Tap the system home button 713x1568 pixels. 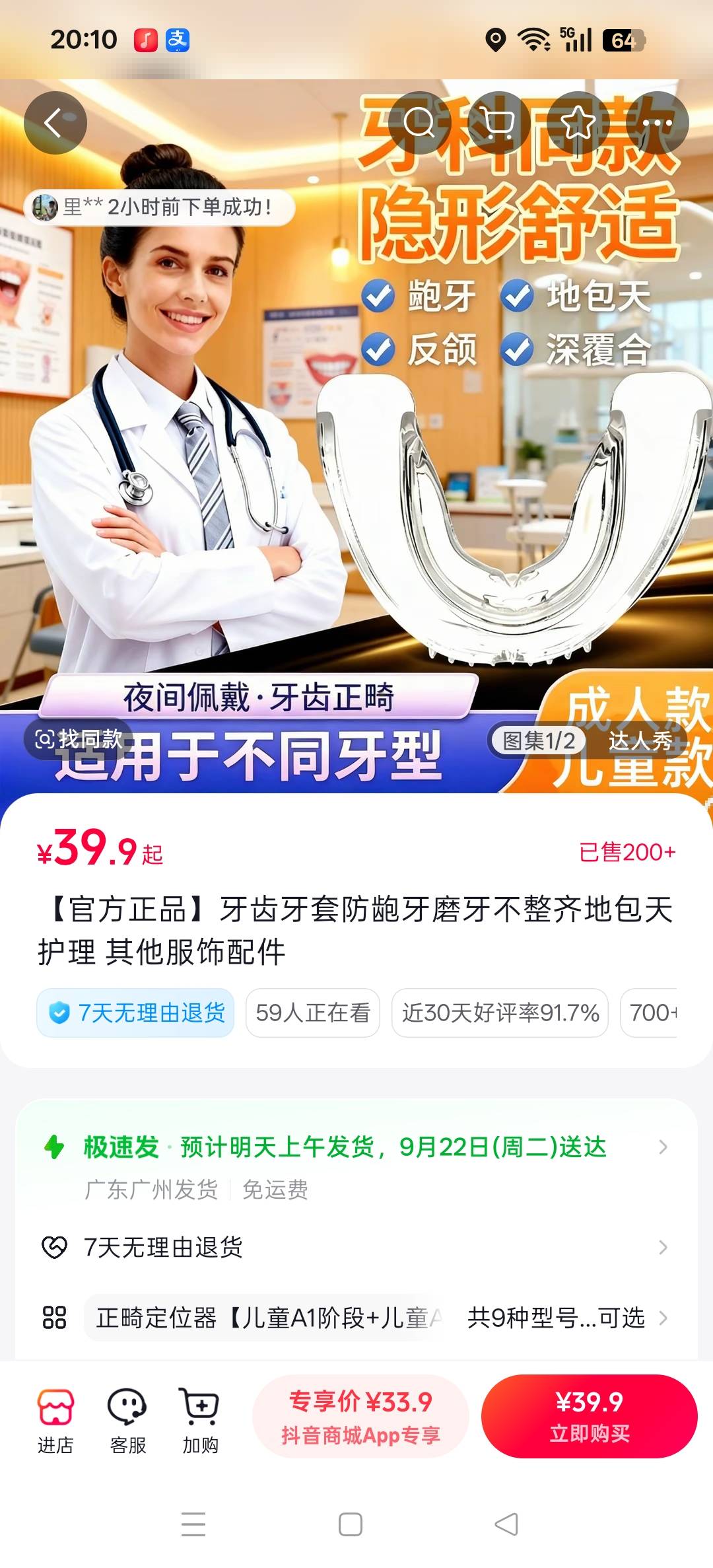coord(351,1524)
